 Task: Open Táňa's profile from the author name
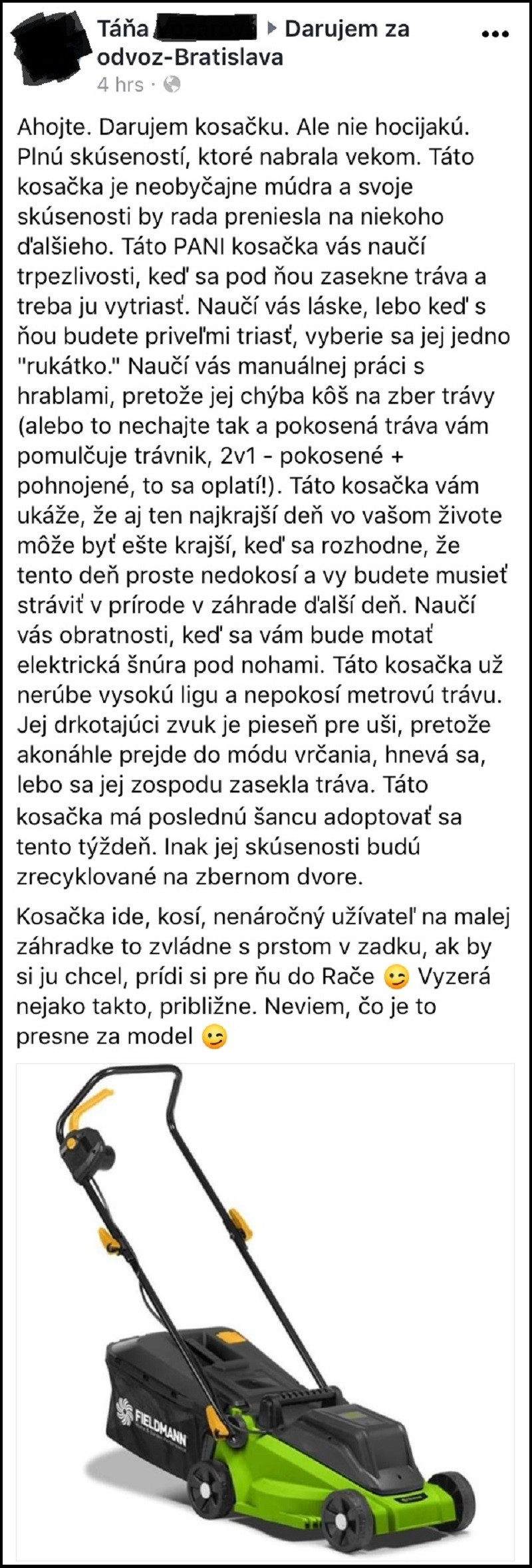(124, 29)
